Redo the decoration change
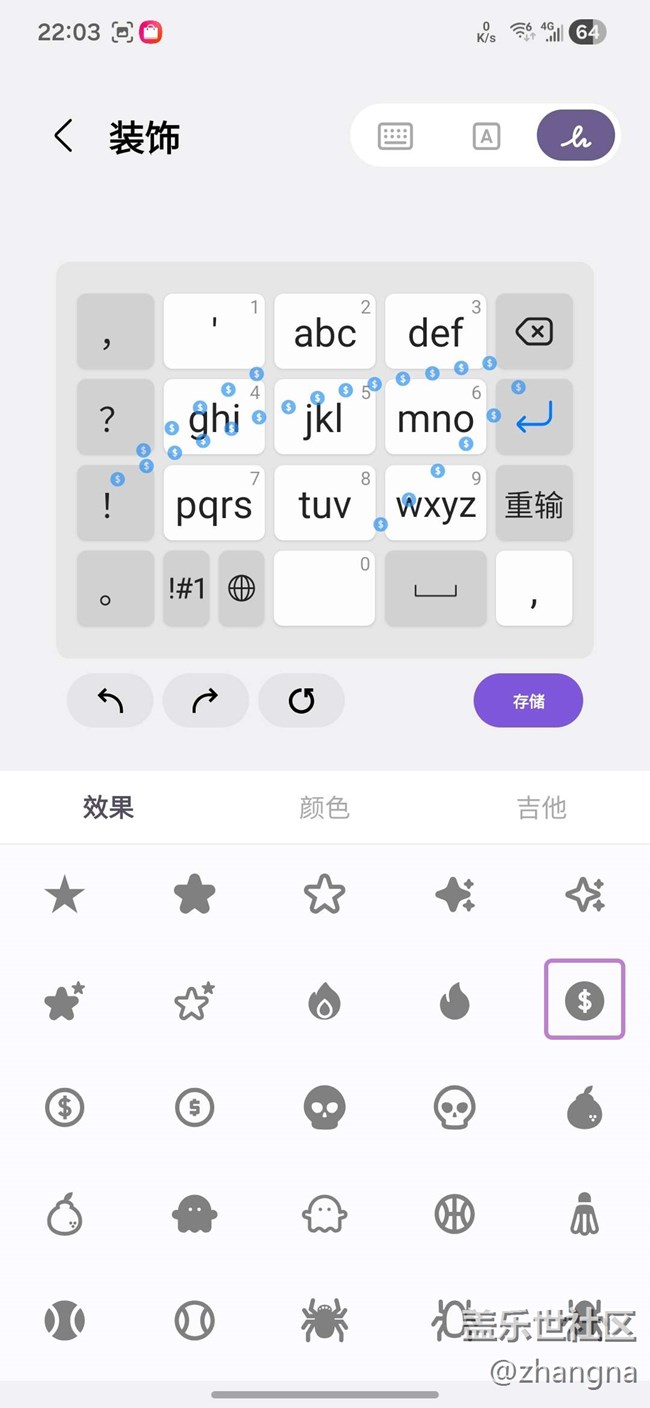This screenshot has width=650, height=1408. [205, 701]
